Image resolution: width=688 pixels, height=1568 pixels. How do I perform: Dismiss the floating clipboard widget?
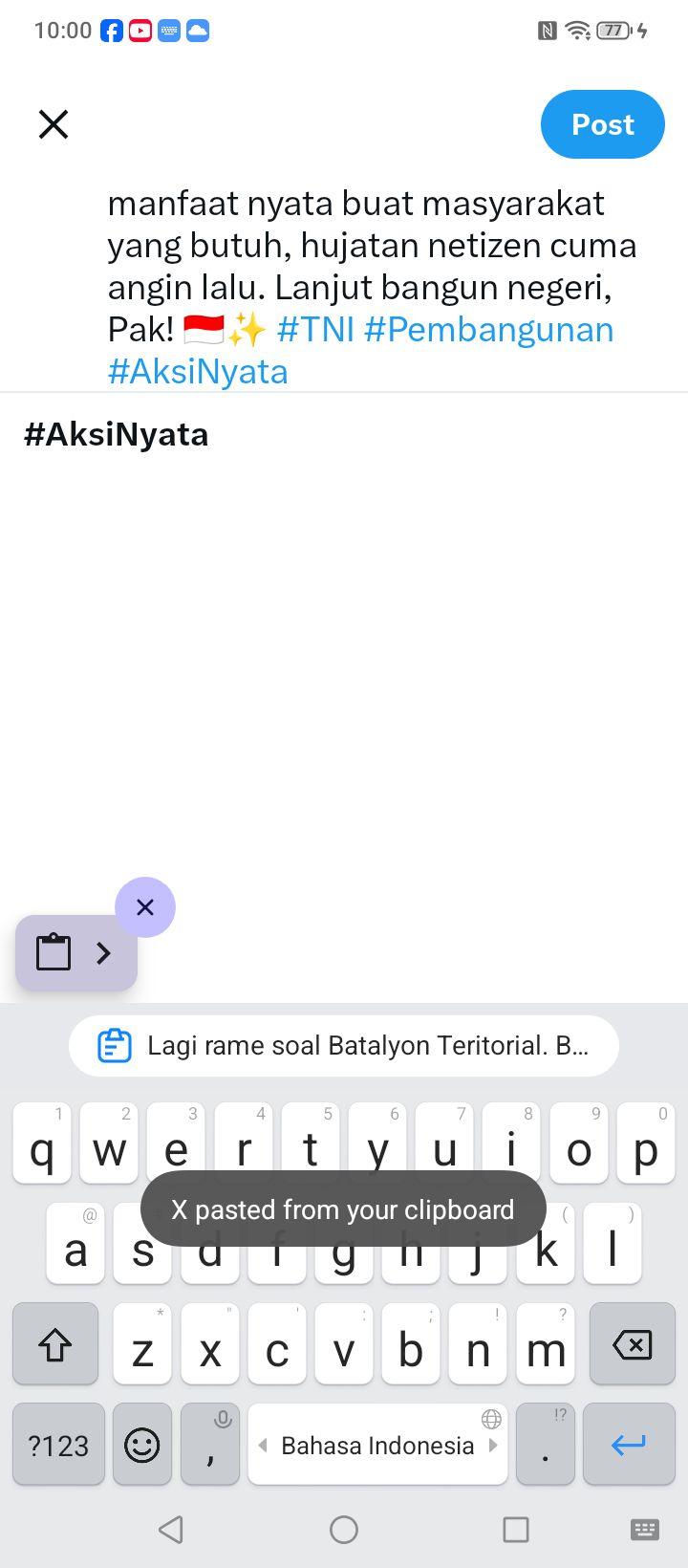click(145, 907)
